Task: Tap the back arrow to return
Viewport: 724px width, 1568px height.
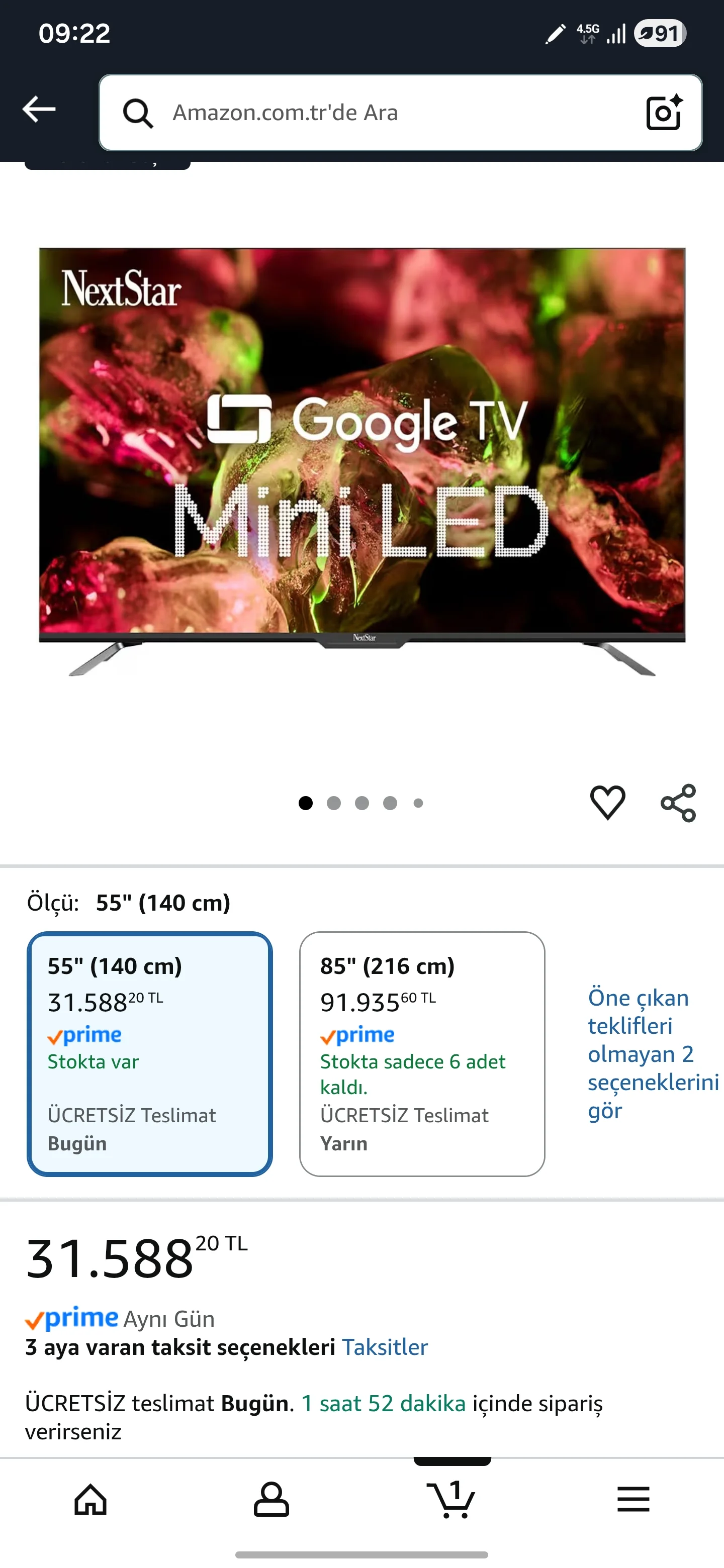Action: tap(38, 109)
